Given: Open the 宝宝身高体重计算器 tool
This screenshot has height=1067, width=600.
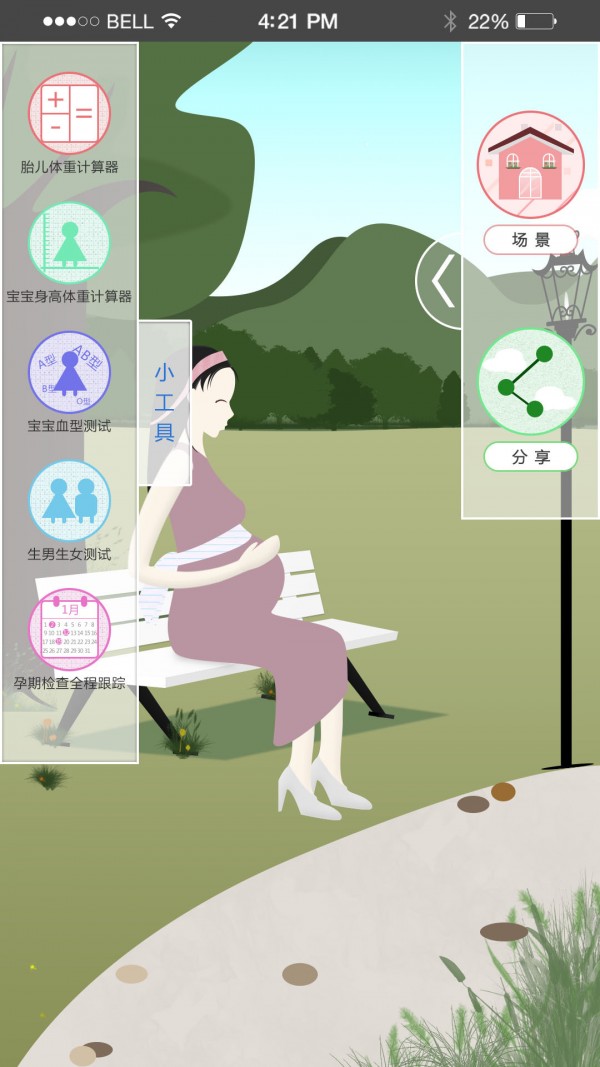Looking at the screenshot, I should pyautogui.click(x=69, y=243).
